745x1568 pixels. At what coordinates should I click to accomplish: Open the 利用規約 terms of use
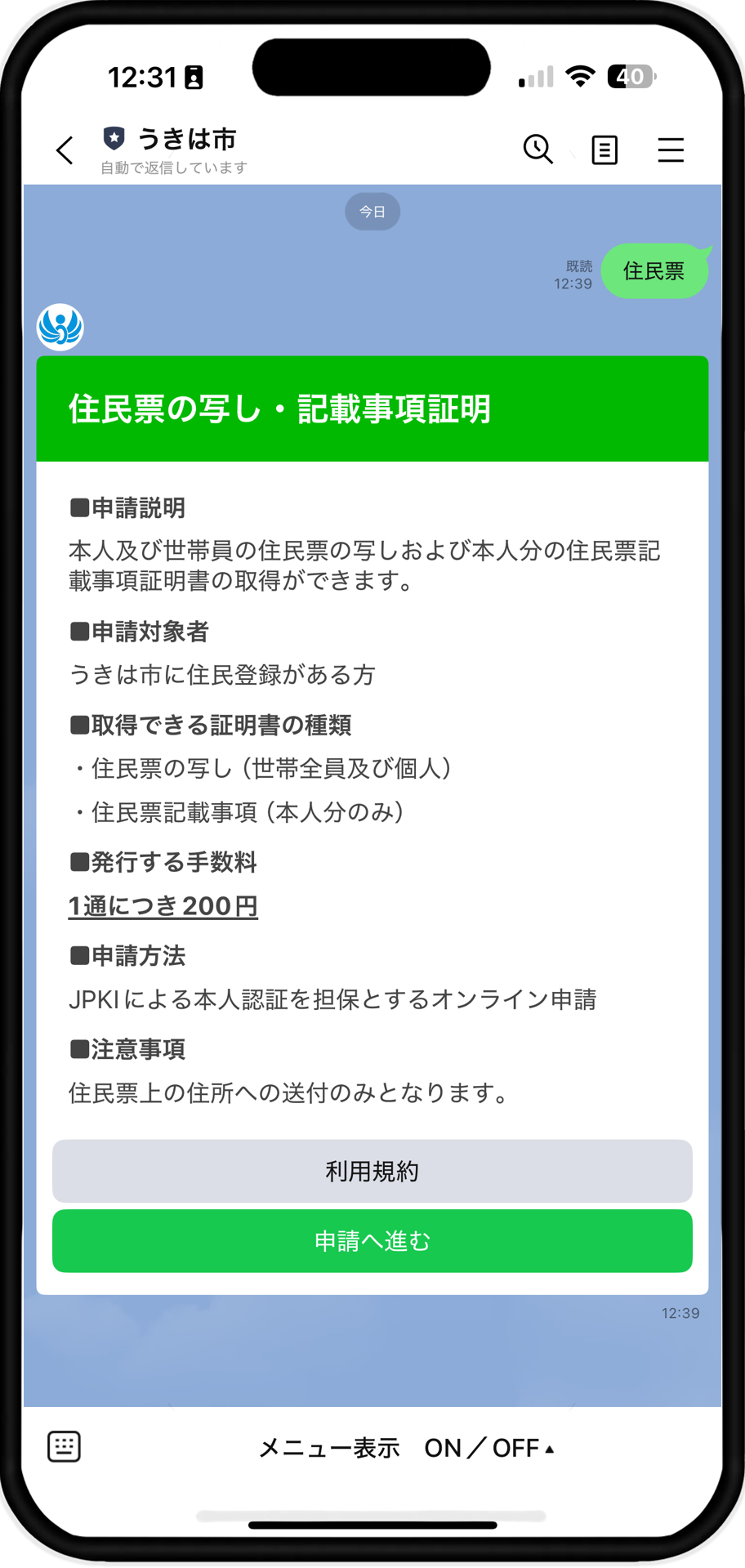point(372,1171)
